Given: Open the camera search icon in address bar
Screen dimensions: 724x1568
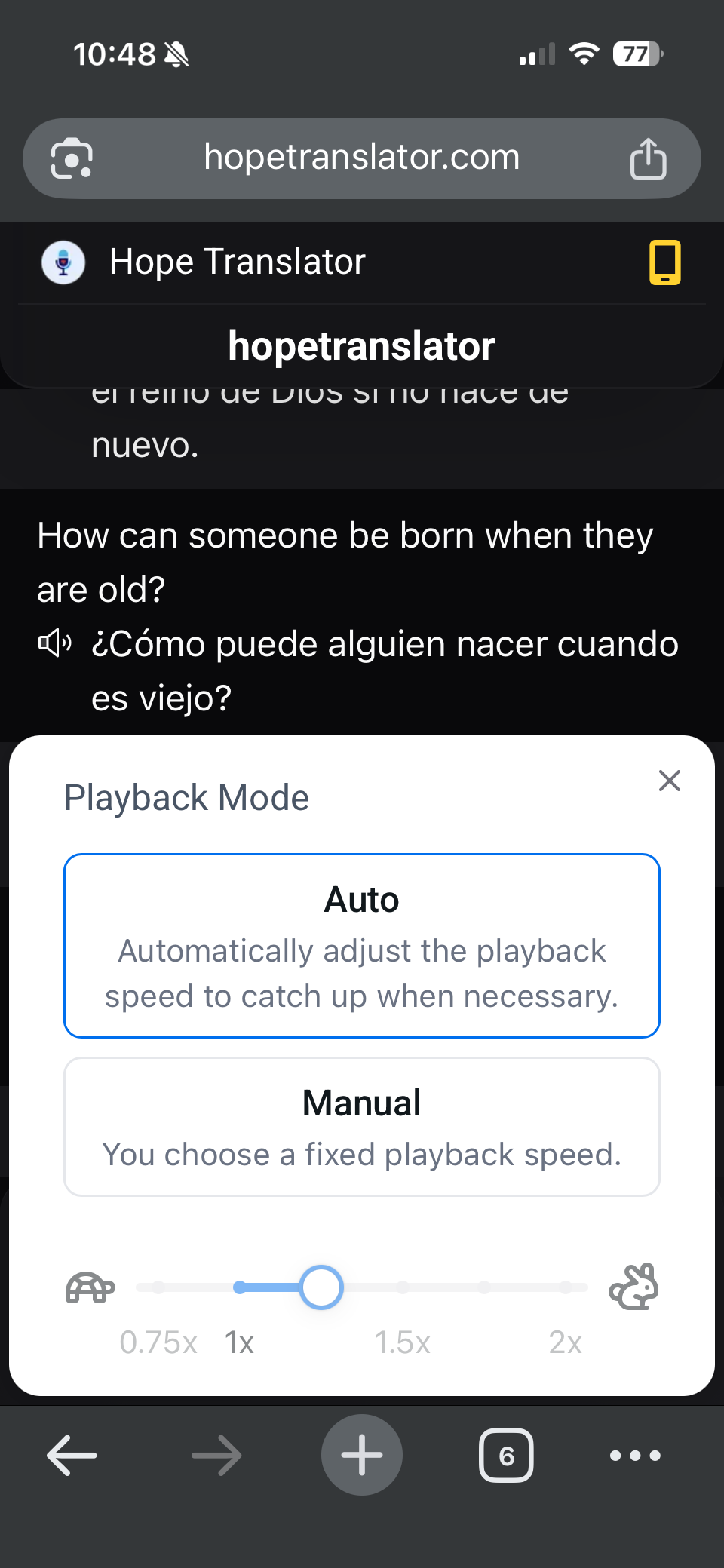Looking at the screenshot, I should 72,158.
